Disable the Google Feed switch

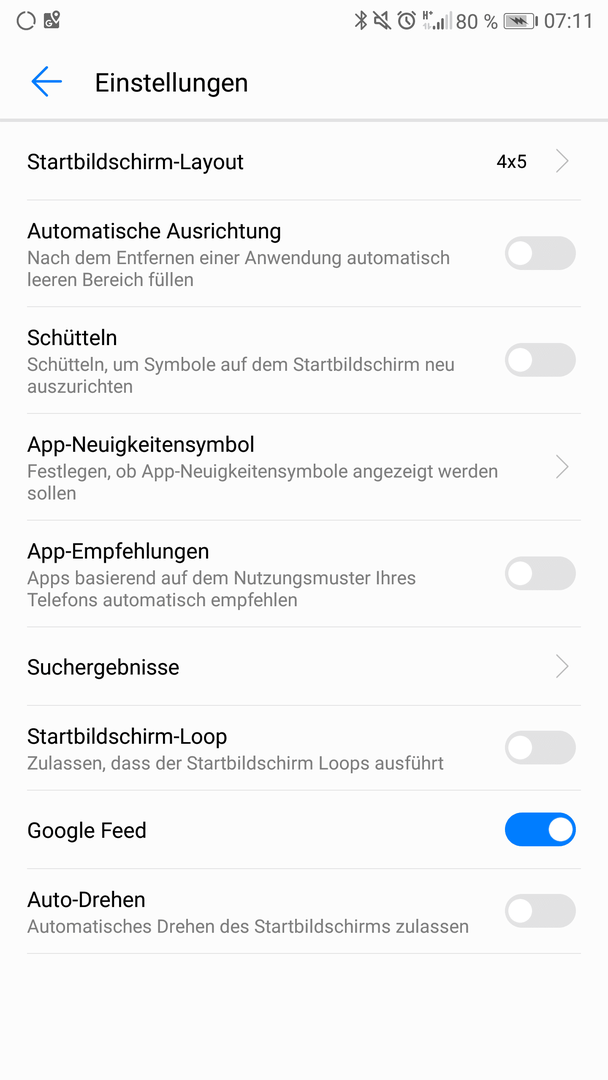click(540, 829)
